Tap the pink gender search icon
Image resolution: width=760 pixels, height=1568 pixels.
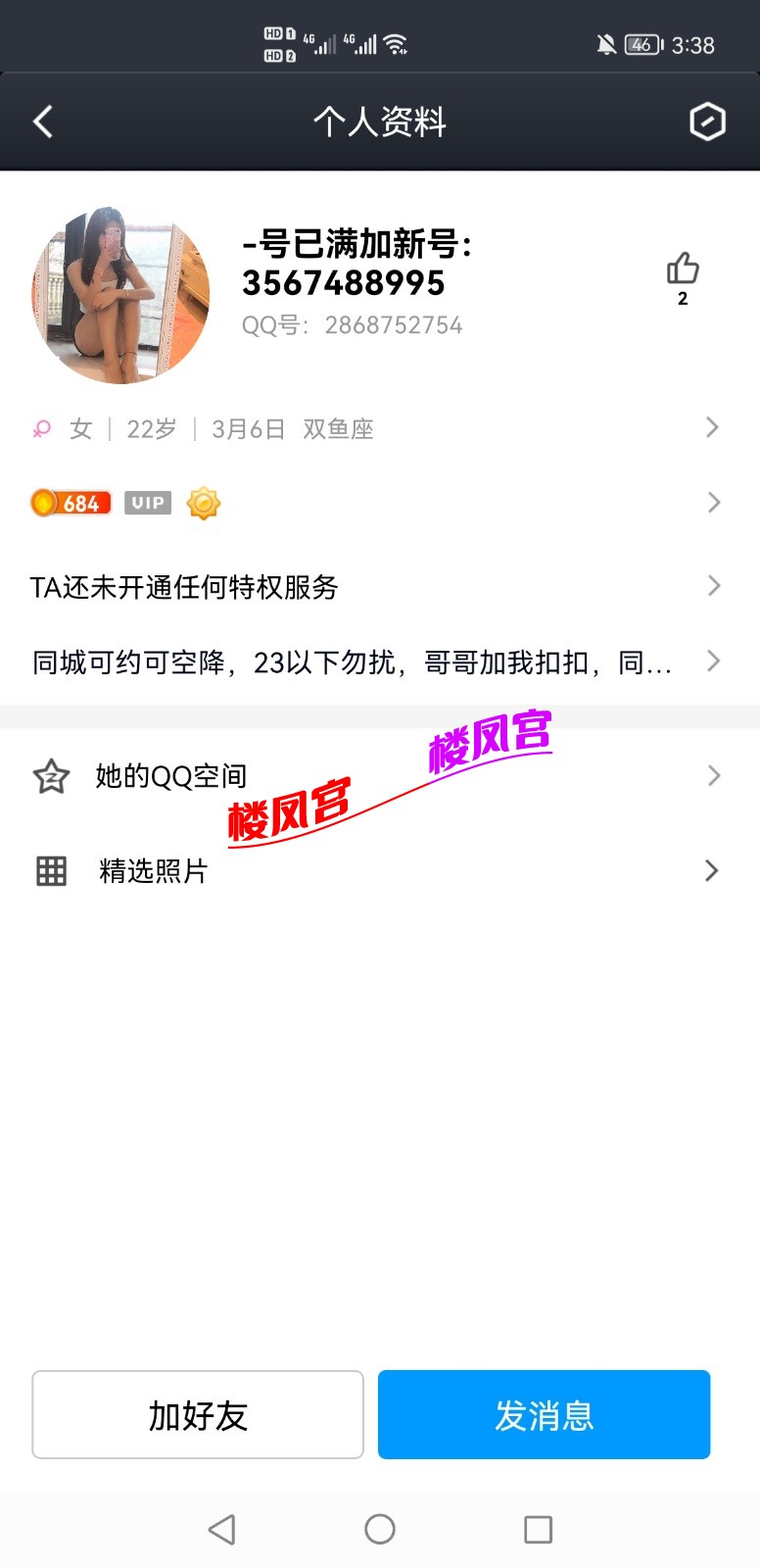point(40,428)
